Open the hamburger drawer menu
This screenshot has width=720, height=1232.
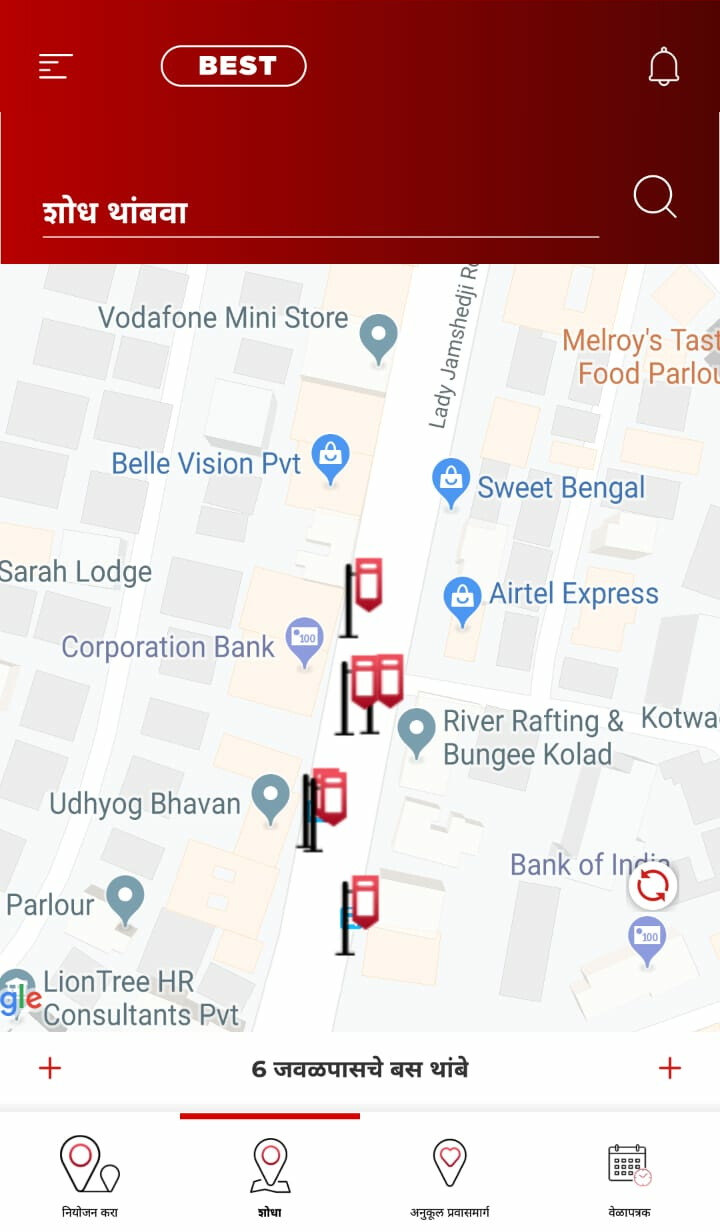[56, 67]
